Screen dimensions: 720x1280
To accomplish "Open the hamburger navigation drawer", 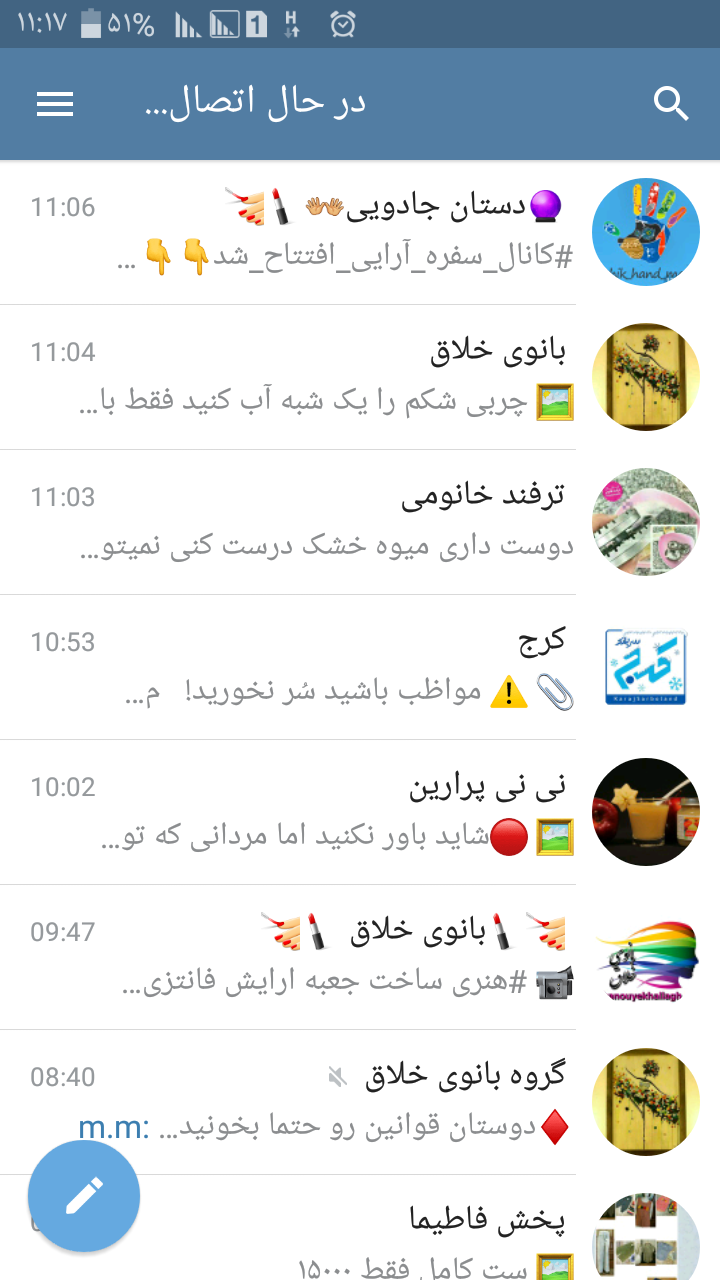I will click(55, 104).
